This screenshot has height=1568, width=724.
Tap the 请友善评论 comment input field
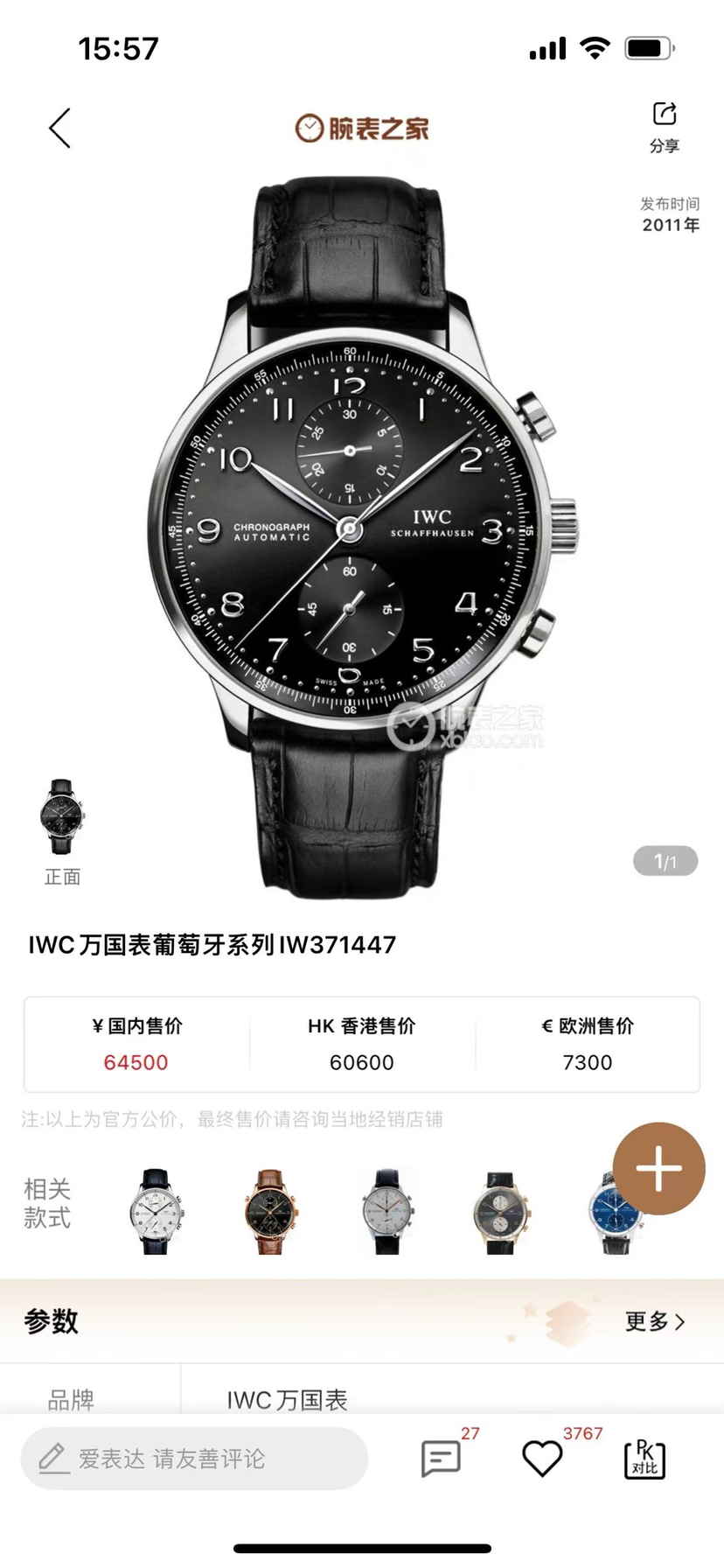pos(194,1459)
